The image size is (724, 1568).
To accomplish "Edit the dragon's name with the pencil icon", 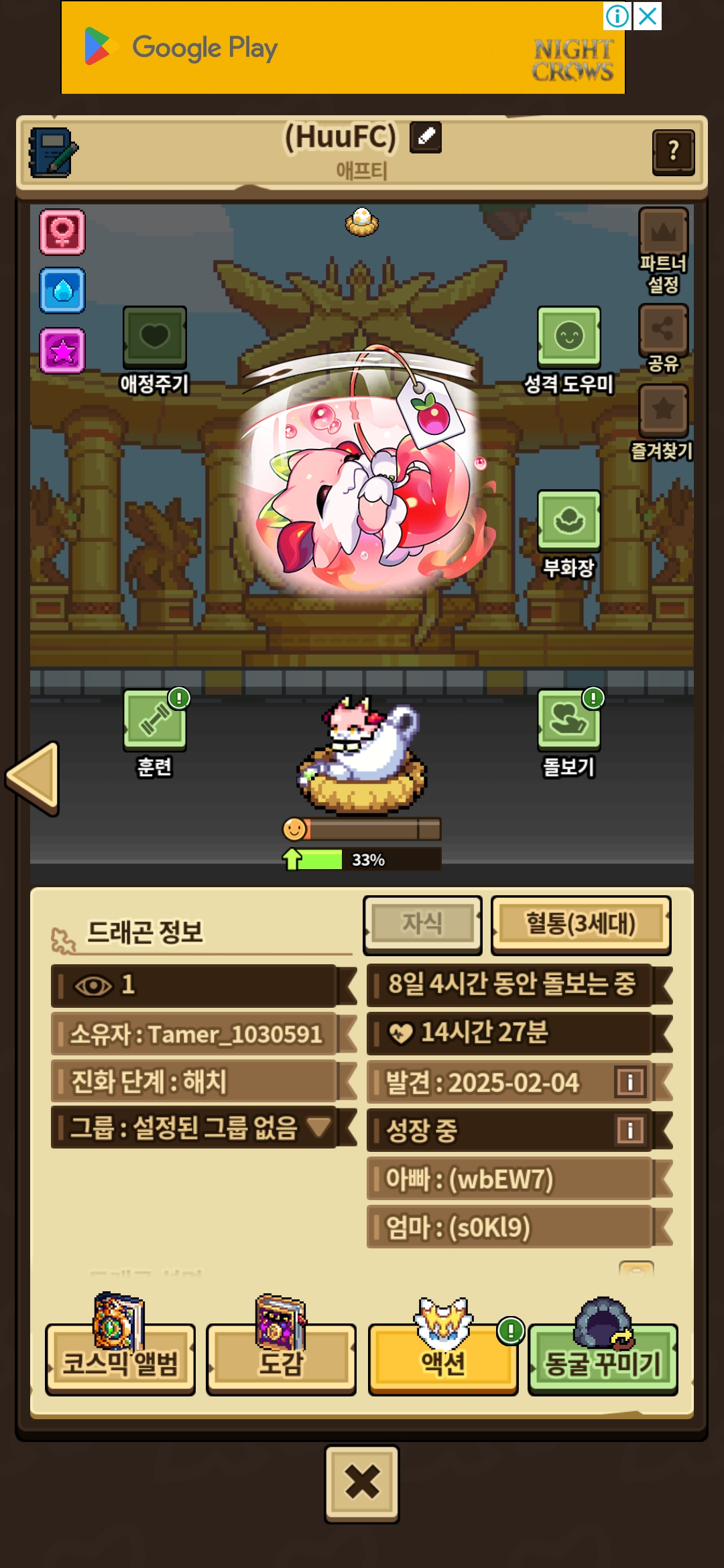I will (x=426, y=137).
